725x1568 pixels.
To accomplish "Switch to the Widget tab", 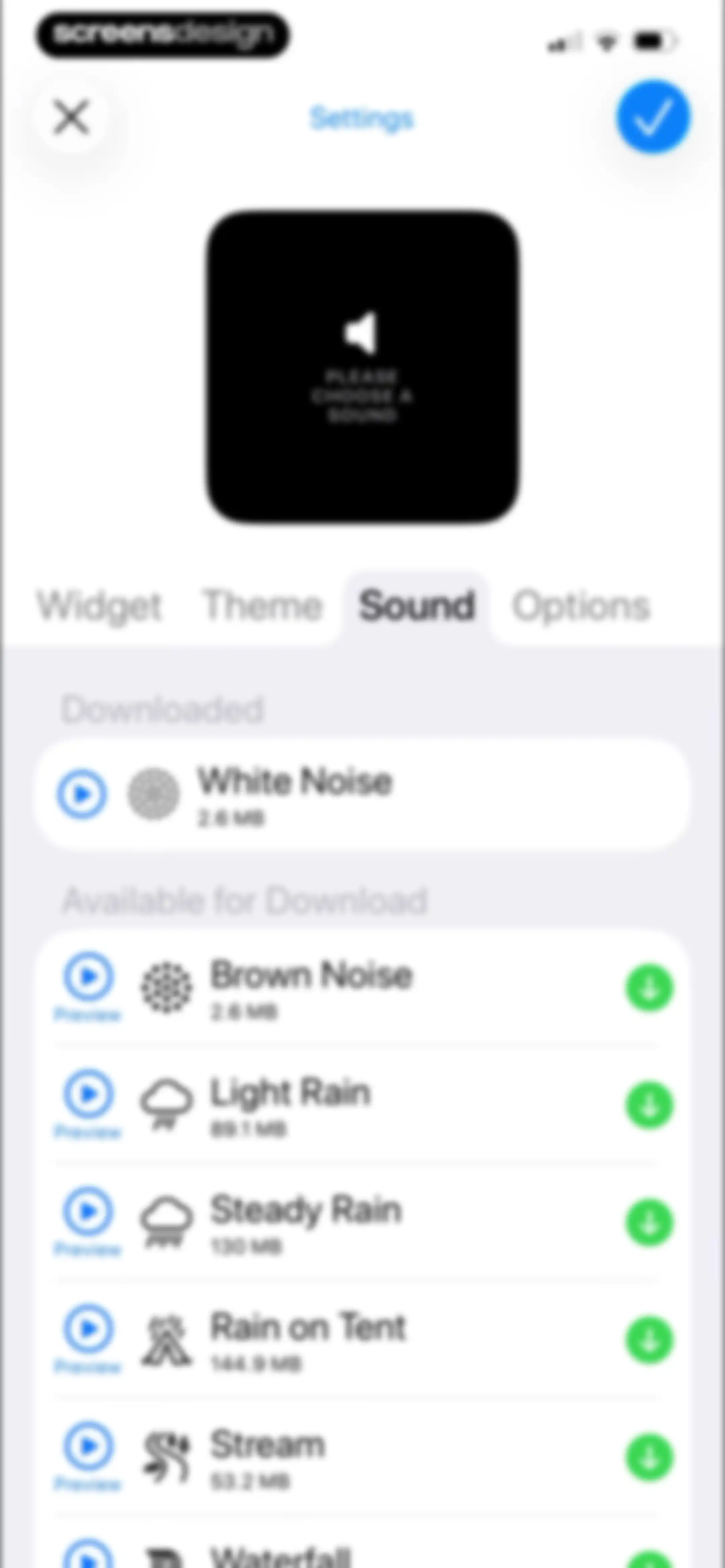I will (x=100, y=606).
